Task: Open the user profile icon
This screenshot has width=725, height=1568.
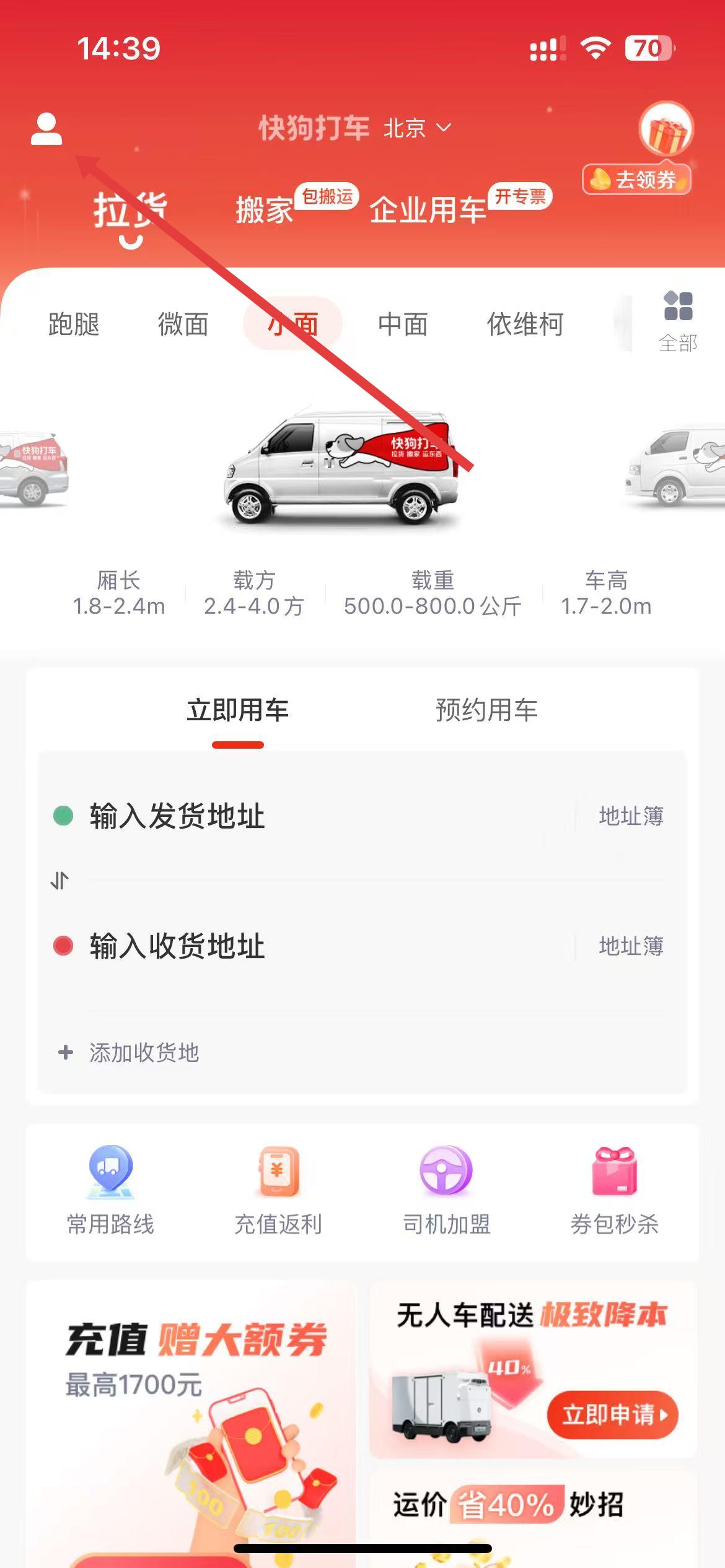Action: pos(46,129)
